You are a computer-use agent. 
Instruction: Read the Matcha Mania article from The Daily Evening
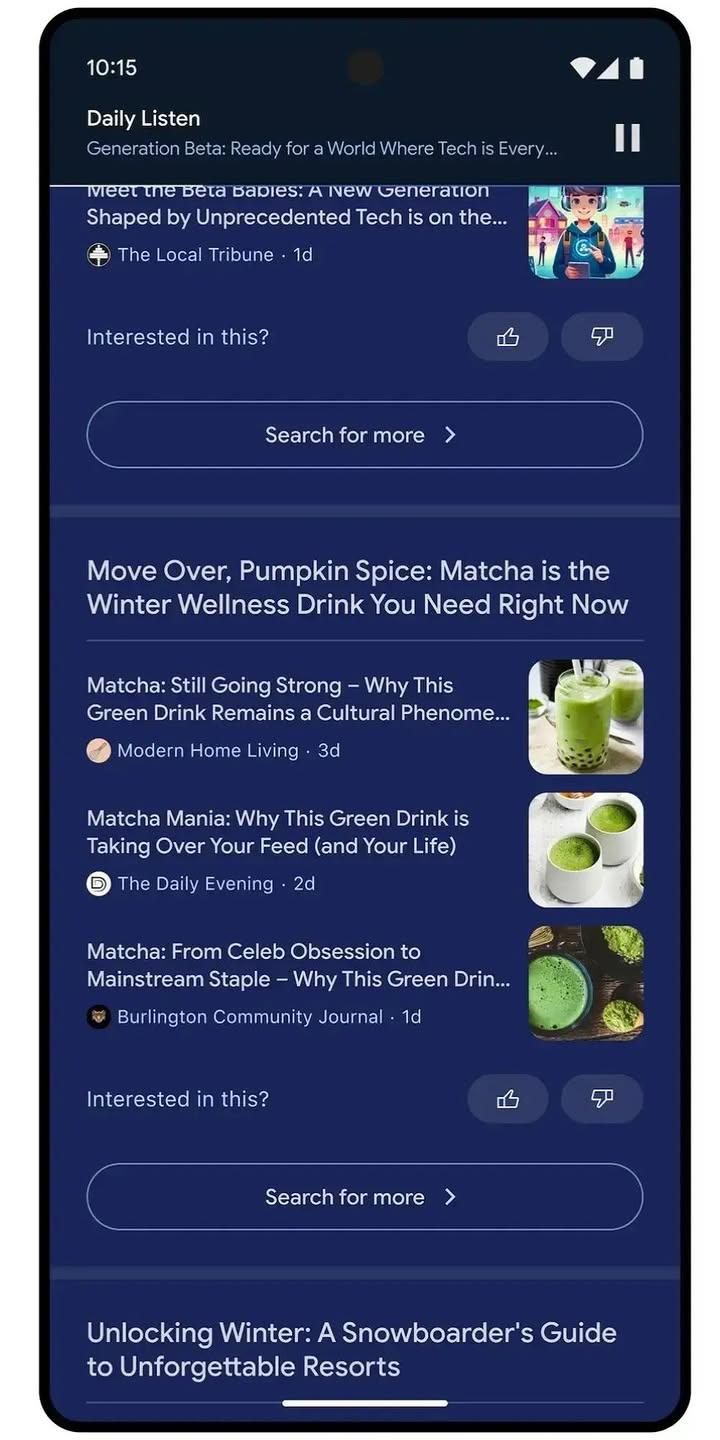click(x=278, y=832)
